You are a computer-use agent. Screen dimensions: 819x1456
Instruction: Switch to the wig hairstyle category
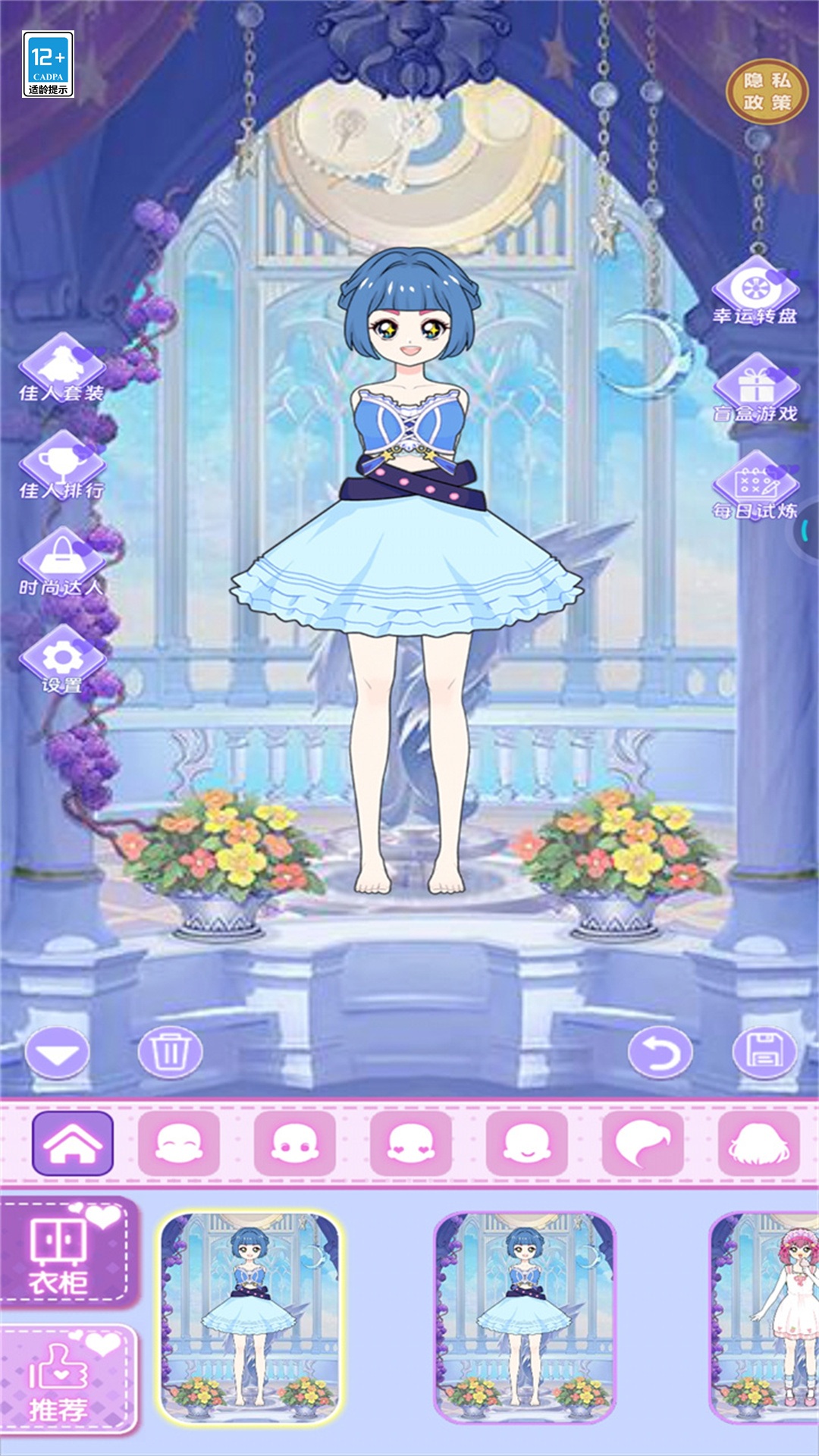(x=759, y=1144)
